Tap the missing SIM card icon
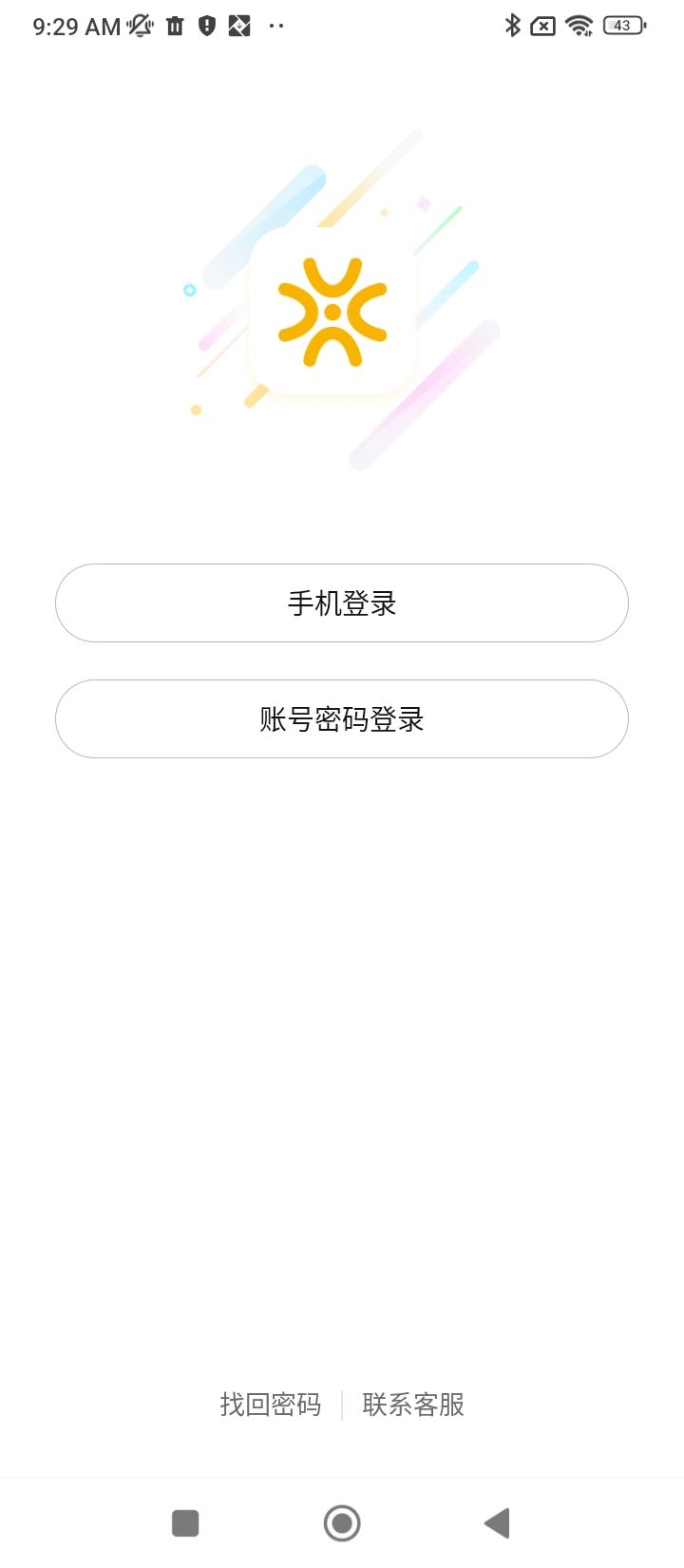 point(543,26)
